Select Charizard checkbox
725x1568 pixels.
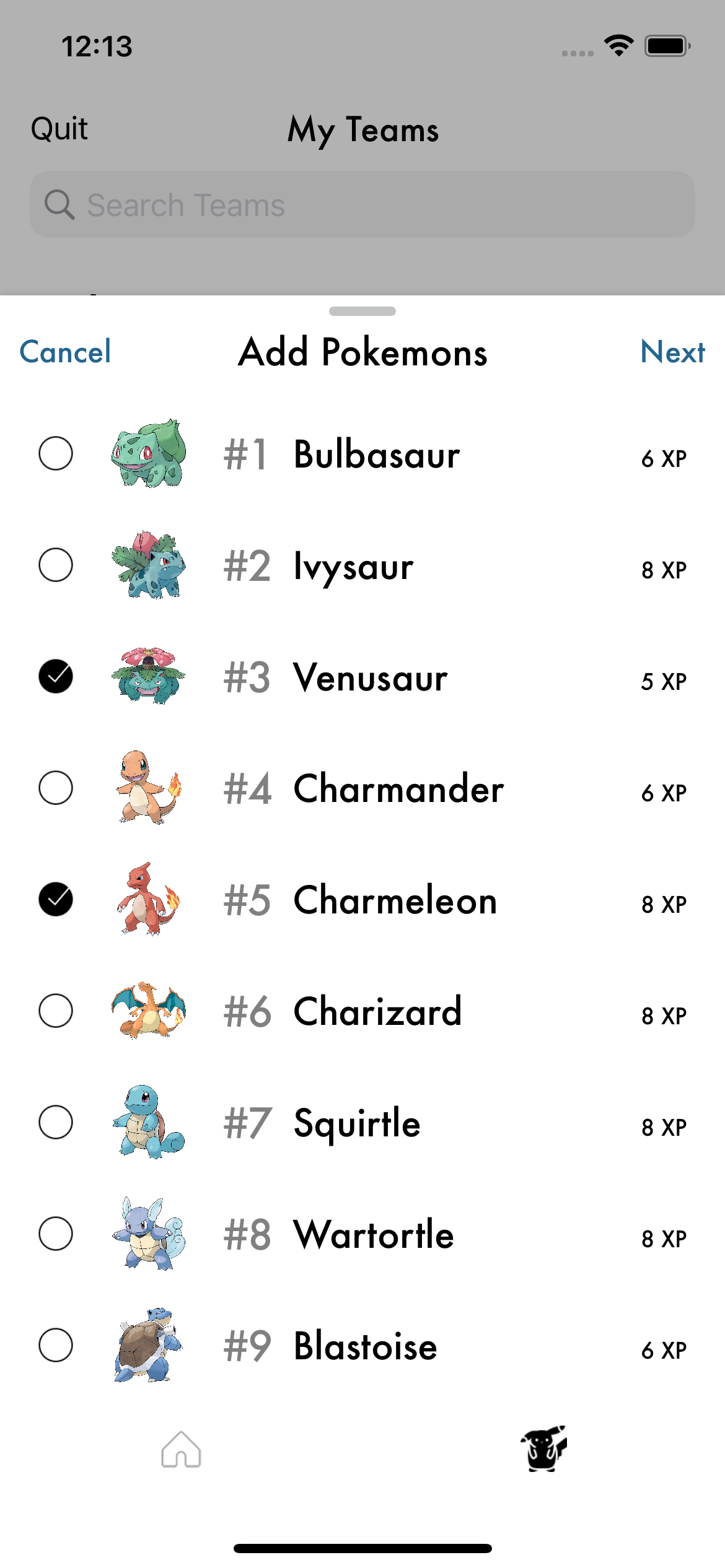(x=56, y=1011)
